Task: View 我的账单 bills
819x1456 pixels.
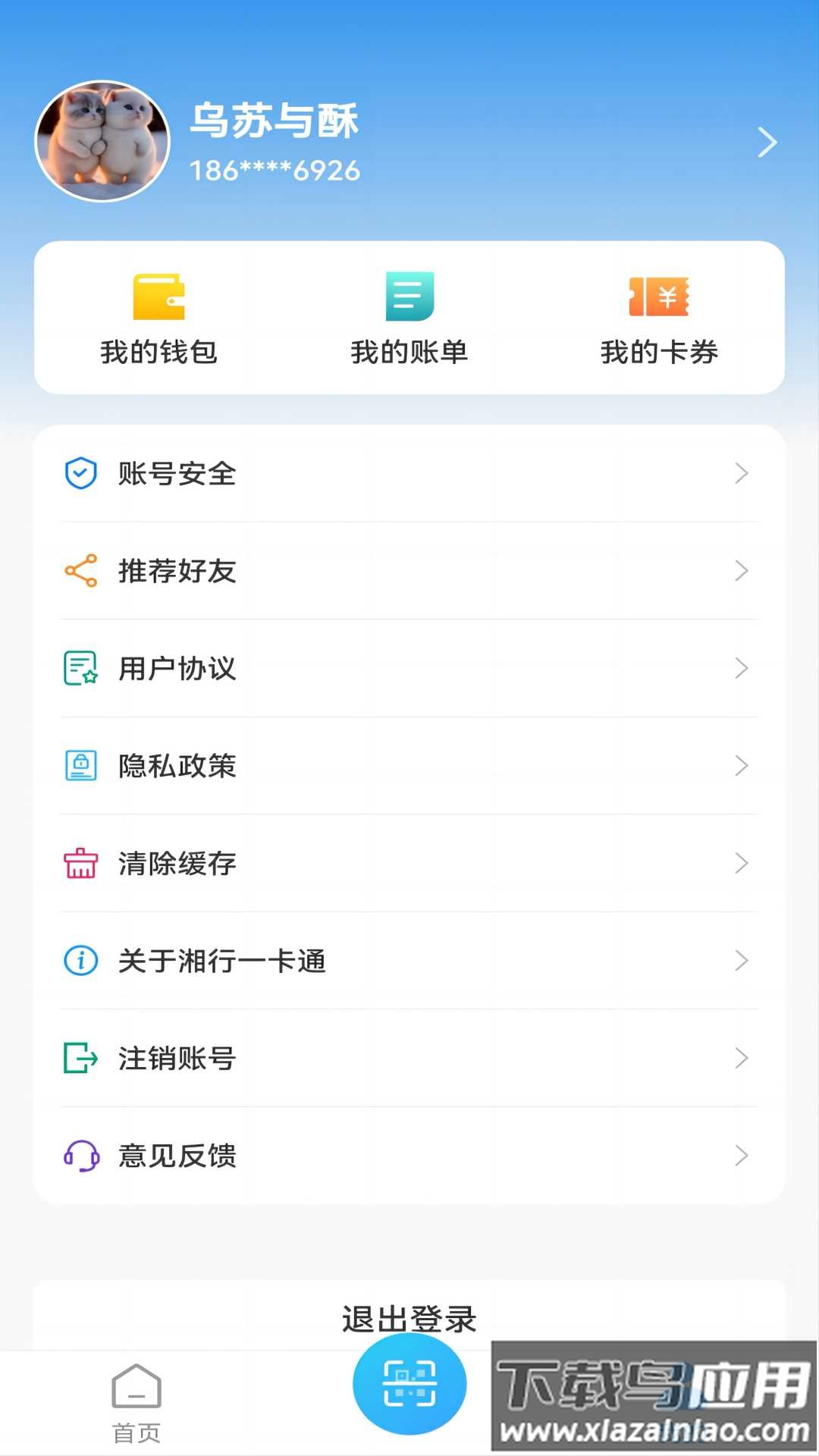Action: 409,318
